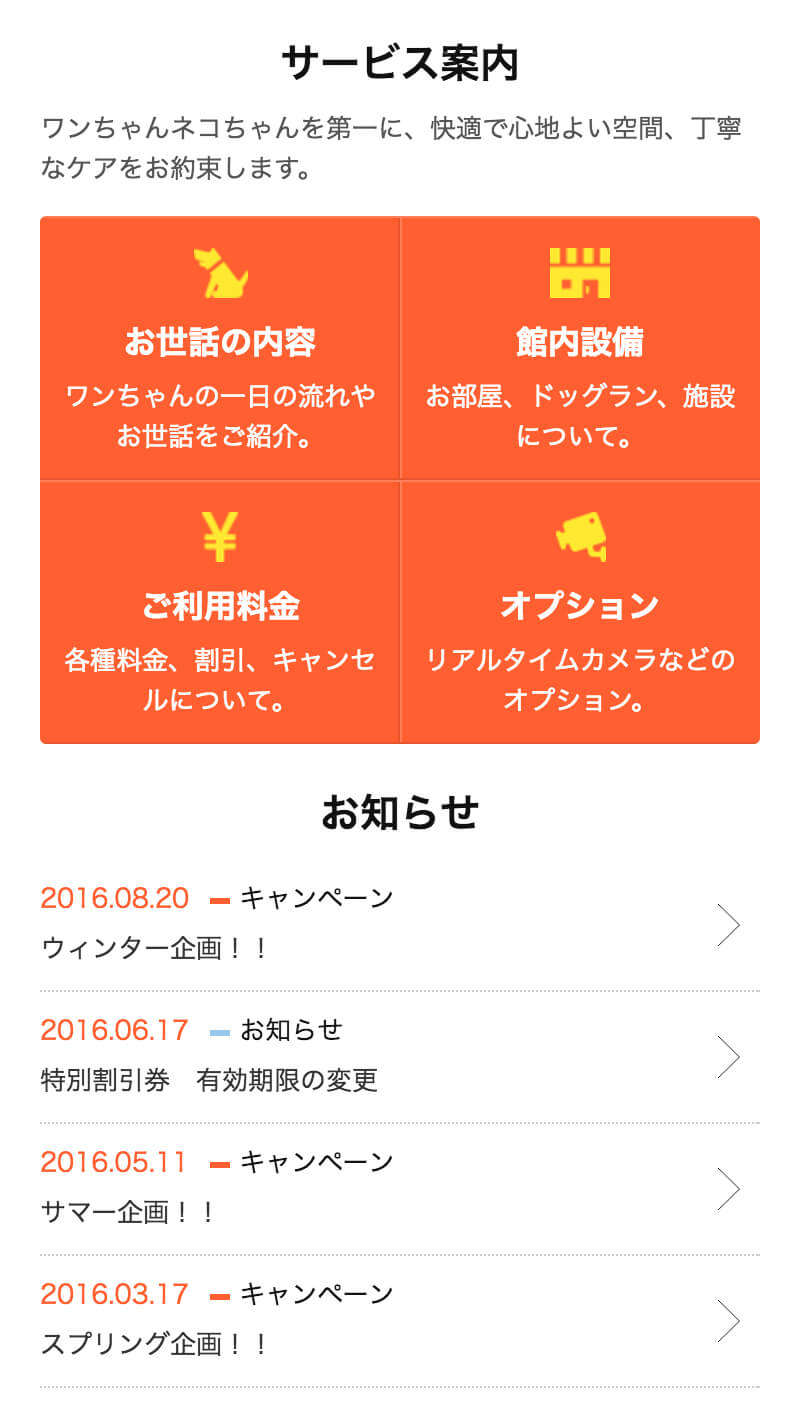
Task: Open the サマー企画 campaign post
Action: coord(400,1188)
